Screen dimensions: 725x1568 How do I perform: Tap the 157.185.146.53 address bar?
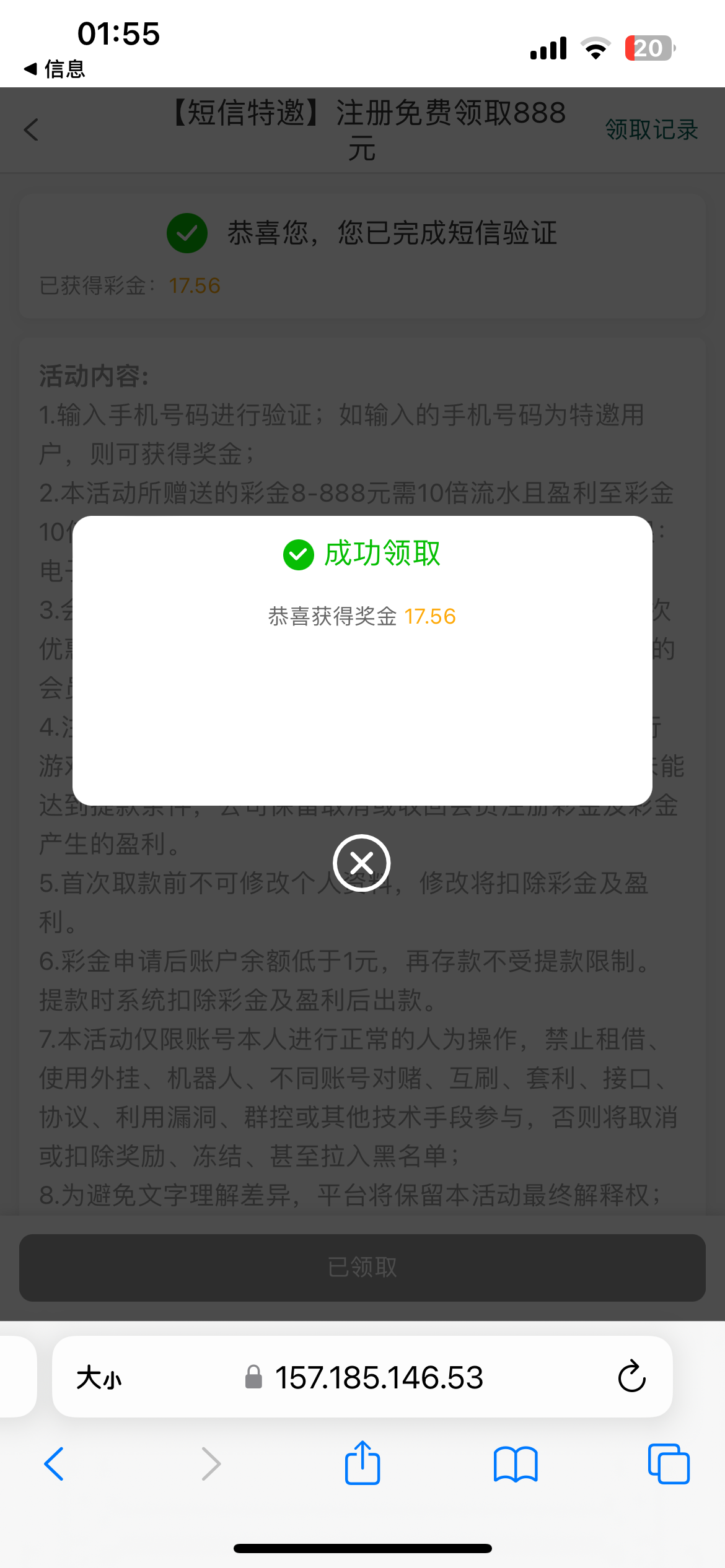click(378, 1378)
